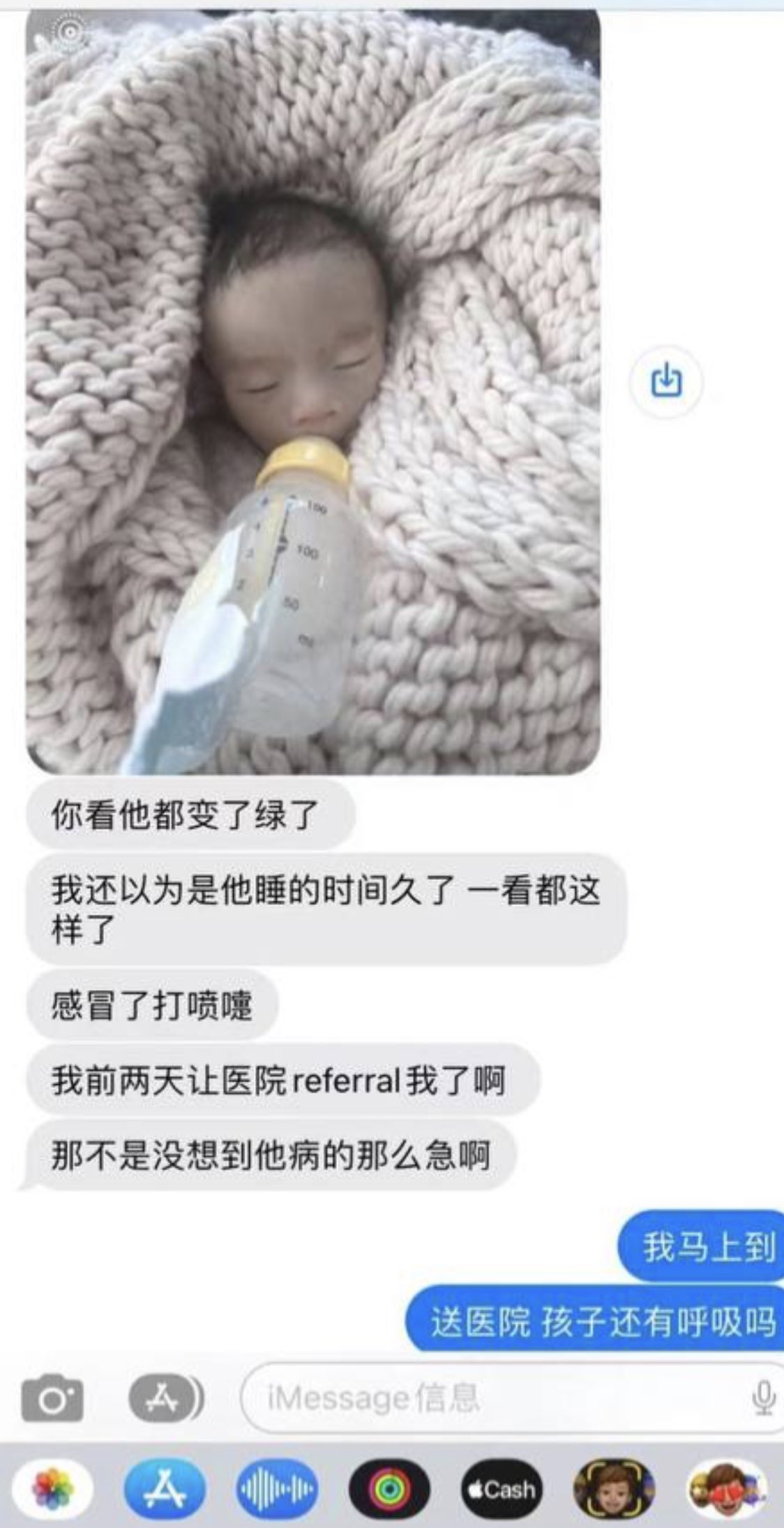This screenshot has width=784, height=1528.
Task: Open the Memoji stickers app
Action: [x=726, y=1489]
